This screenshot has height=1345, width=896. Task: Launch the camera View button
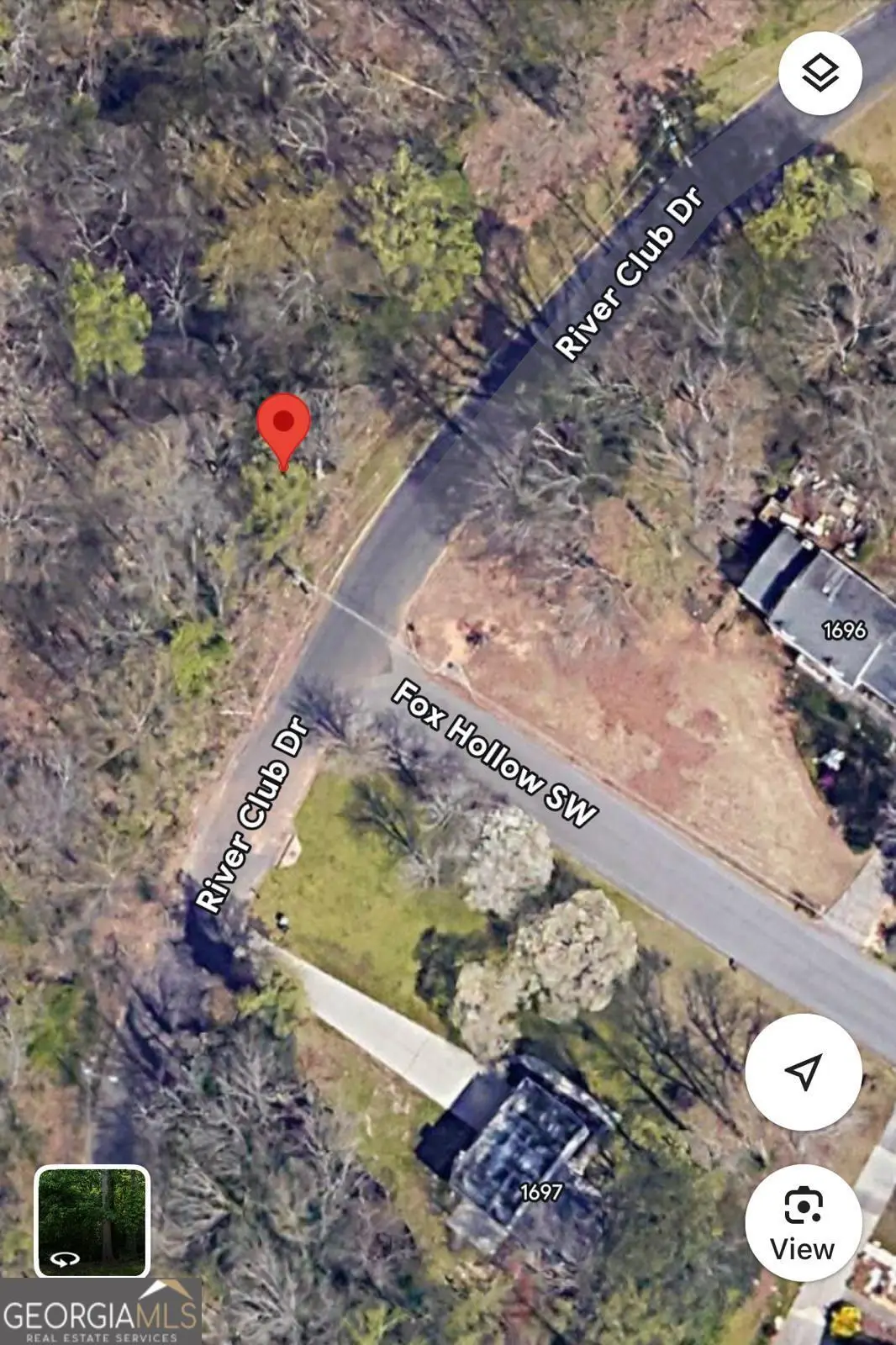803,1222
